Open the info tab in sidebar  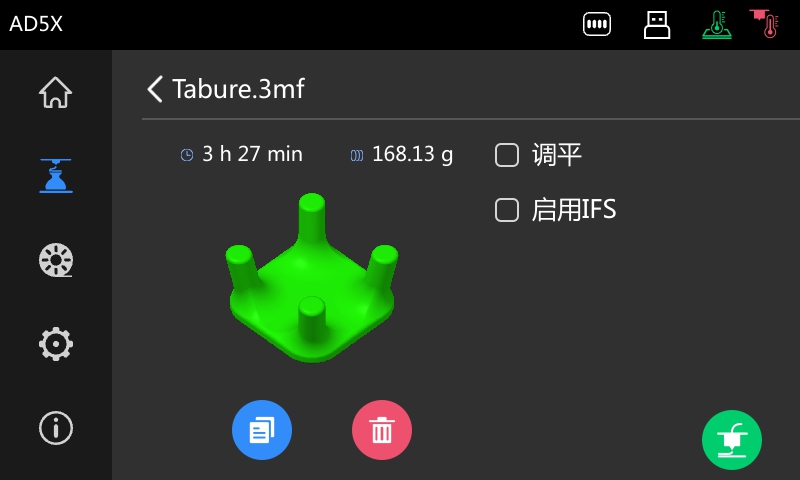(x=55, y=428)
